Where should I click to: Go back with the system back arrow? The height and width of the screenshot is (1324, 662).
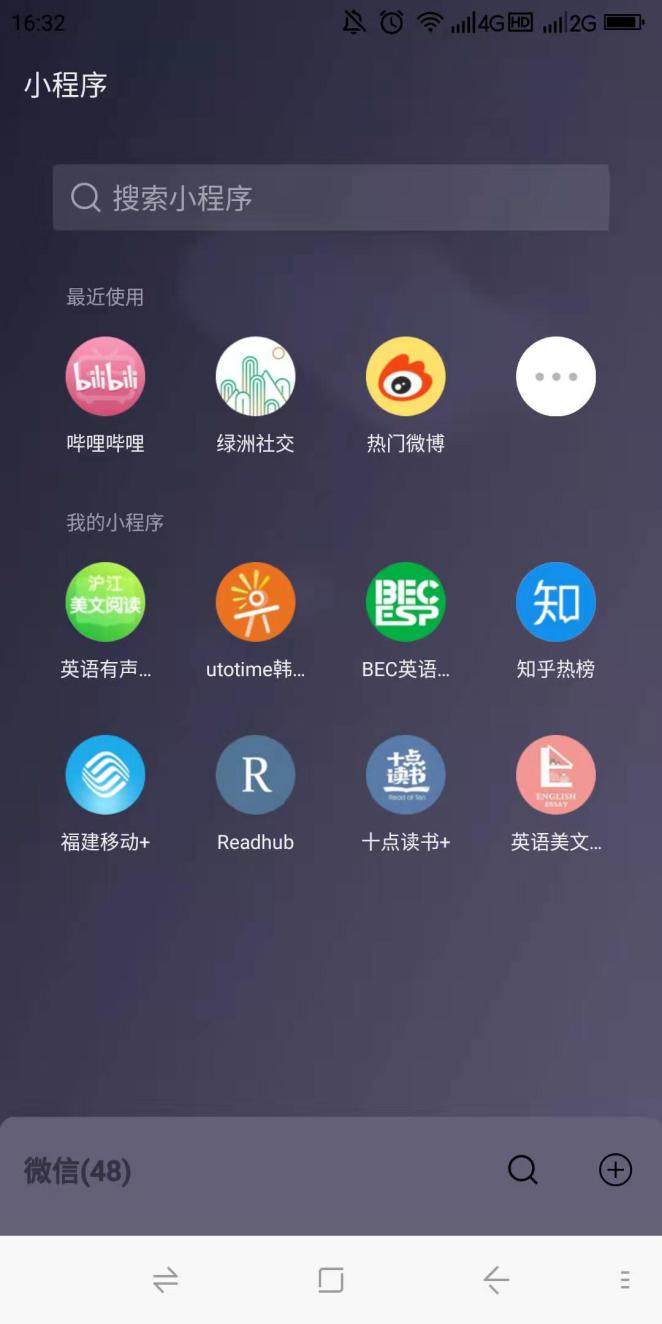[x=496, y=1279]
